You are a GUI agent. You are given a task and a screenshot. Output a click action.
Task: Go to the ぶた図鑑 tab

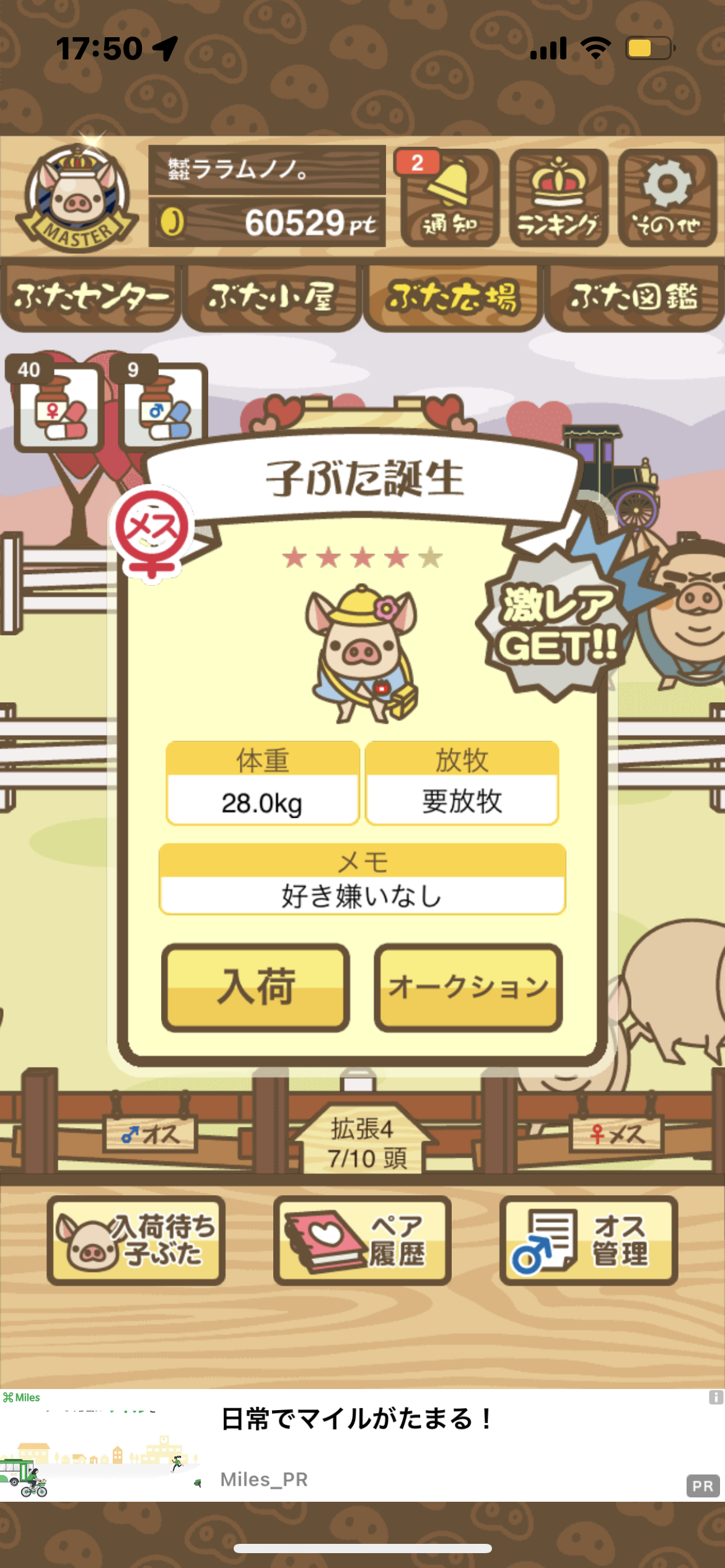point(635,298)
